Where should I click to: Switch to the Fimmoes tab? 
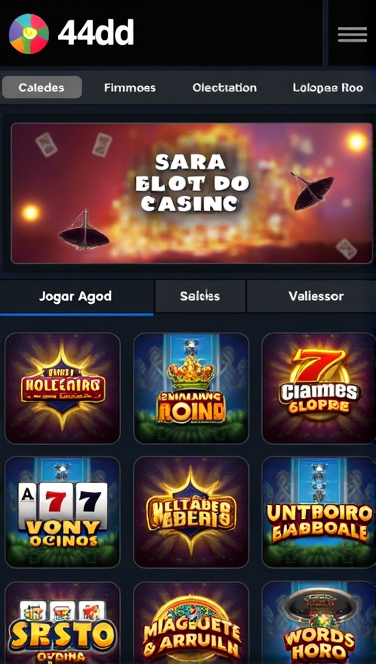pyautogui.click(x=130, y=88)
